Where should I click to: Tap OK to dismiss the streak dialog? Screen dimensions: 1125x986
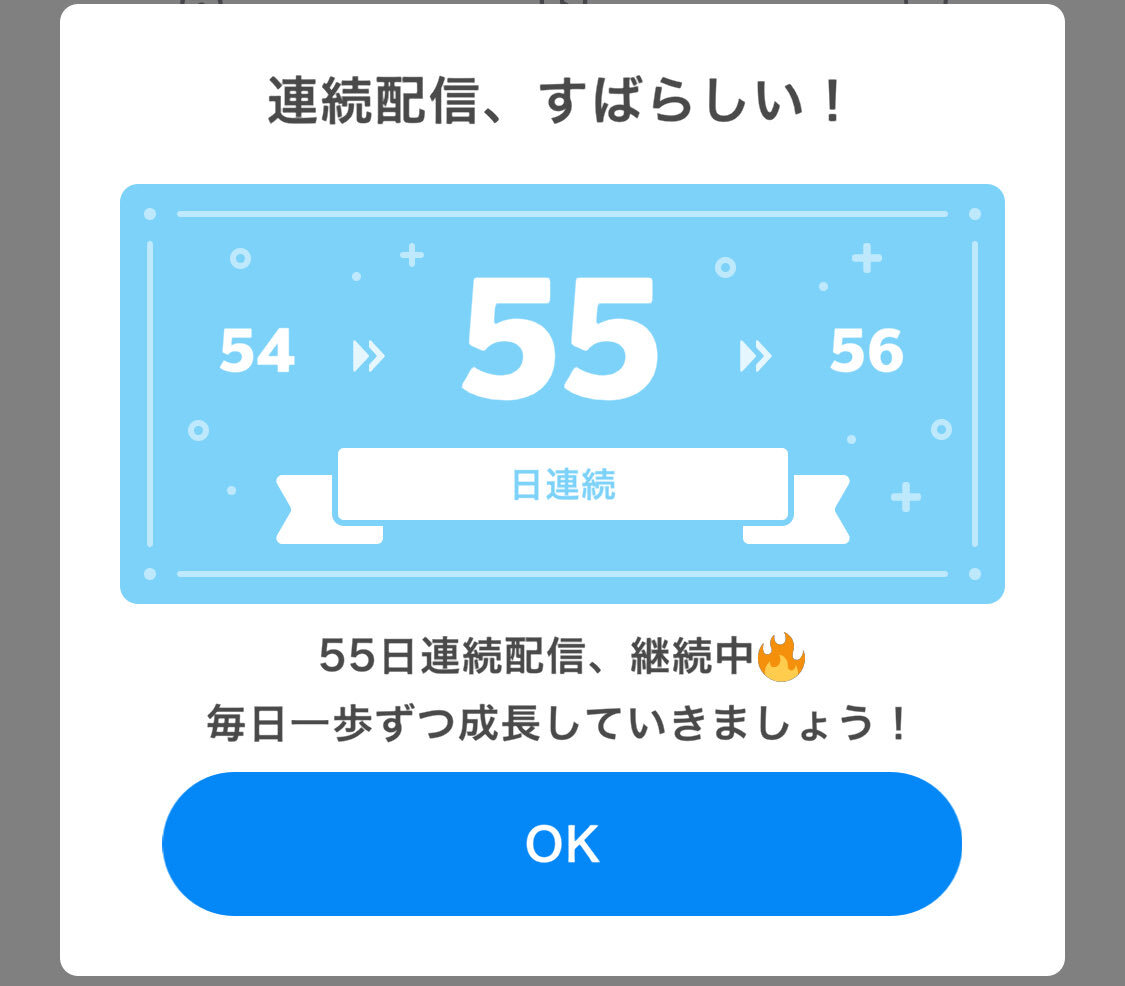(x=562, y=844)
